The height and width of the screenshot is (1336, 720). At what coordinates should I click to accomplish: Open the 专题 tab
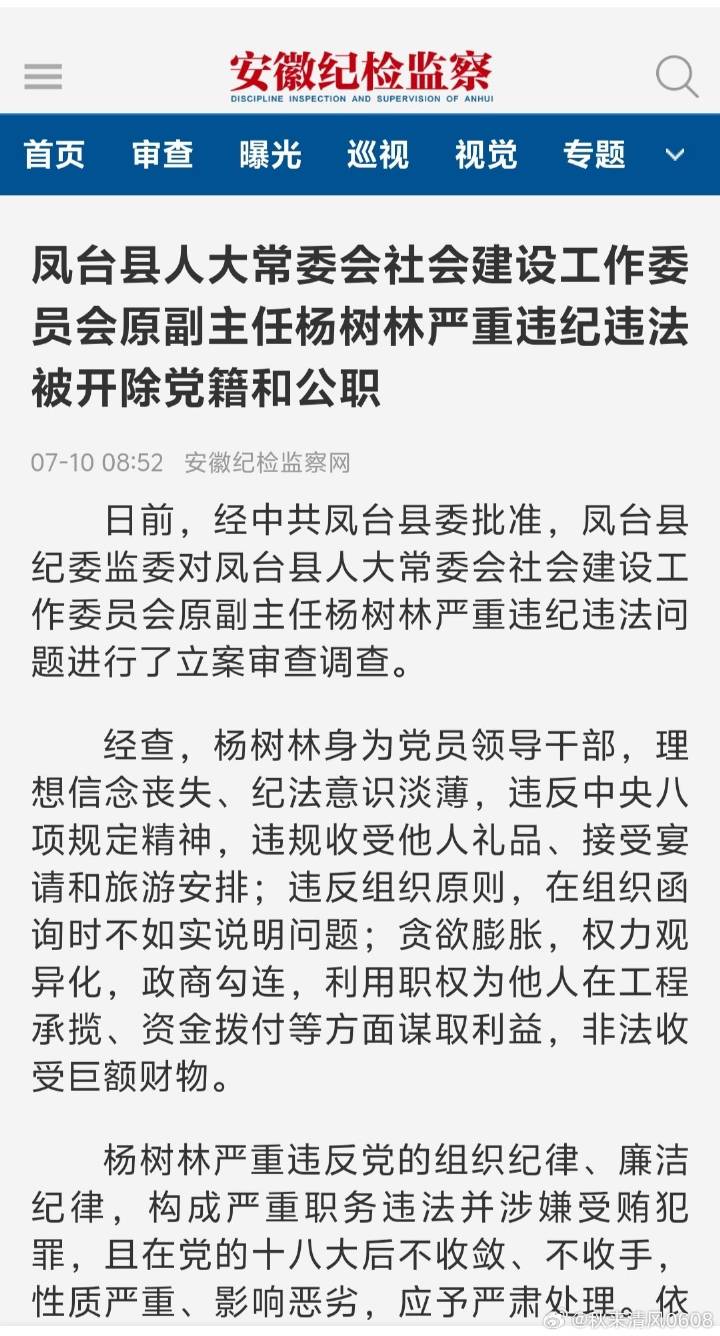pos(594,155)
